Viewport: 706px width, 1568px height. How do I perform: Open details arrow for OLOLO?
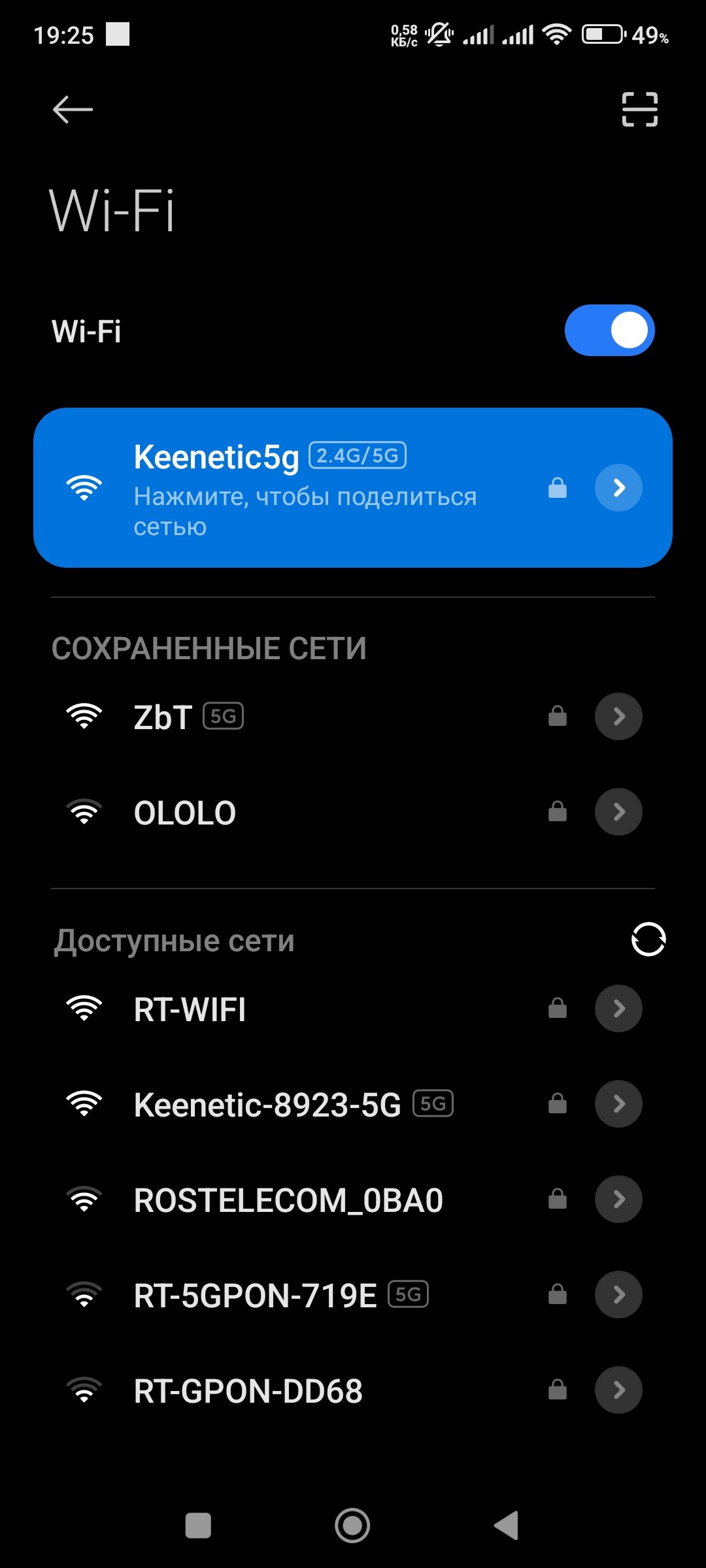(618, 812)
